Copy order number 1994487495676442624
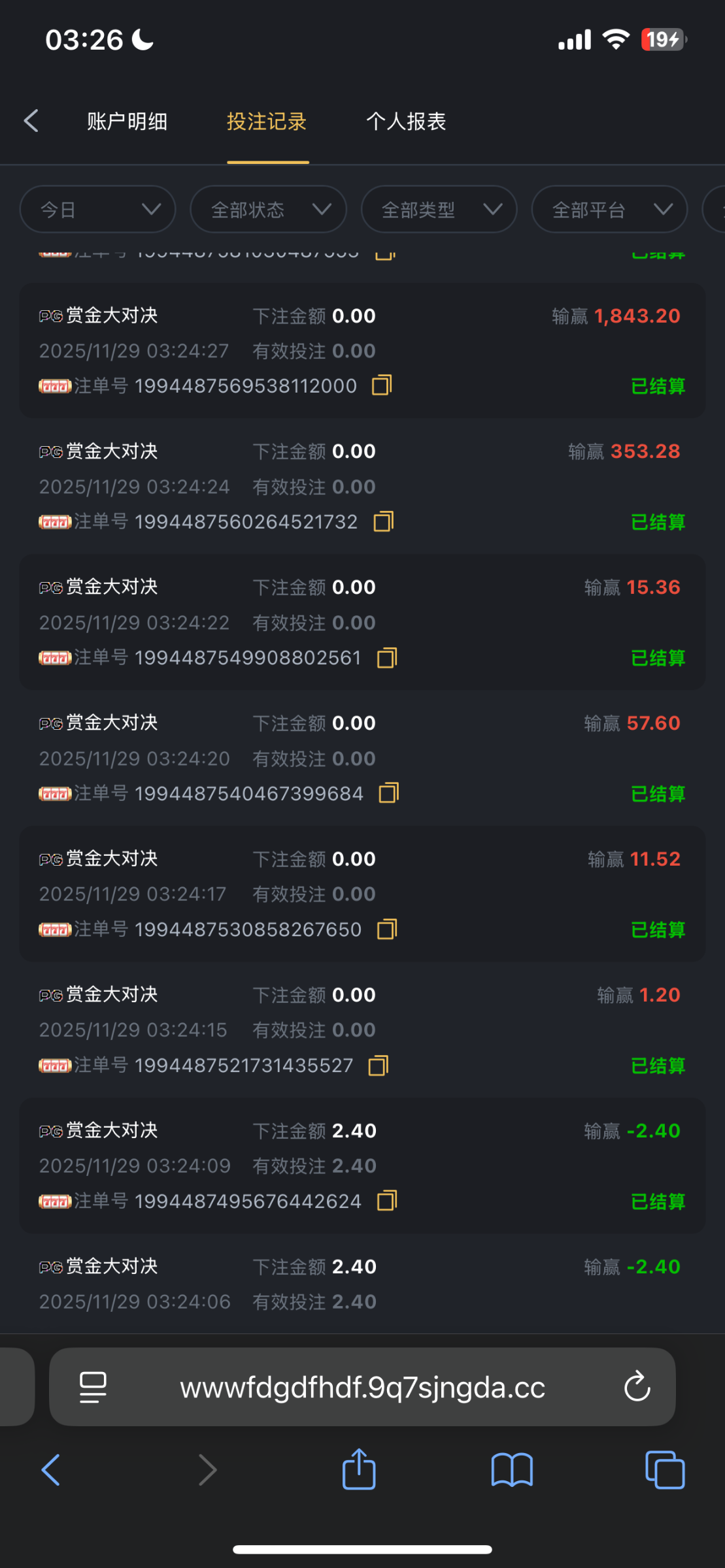This screenshot has height=1568, width=725. coord(387,1201)
